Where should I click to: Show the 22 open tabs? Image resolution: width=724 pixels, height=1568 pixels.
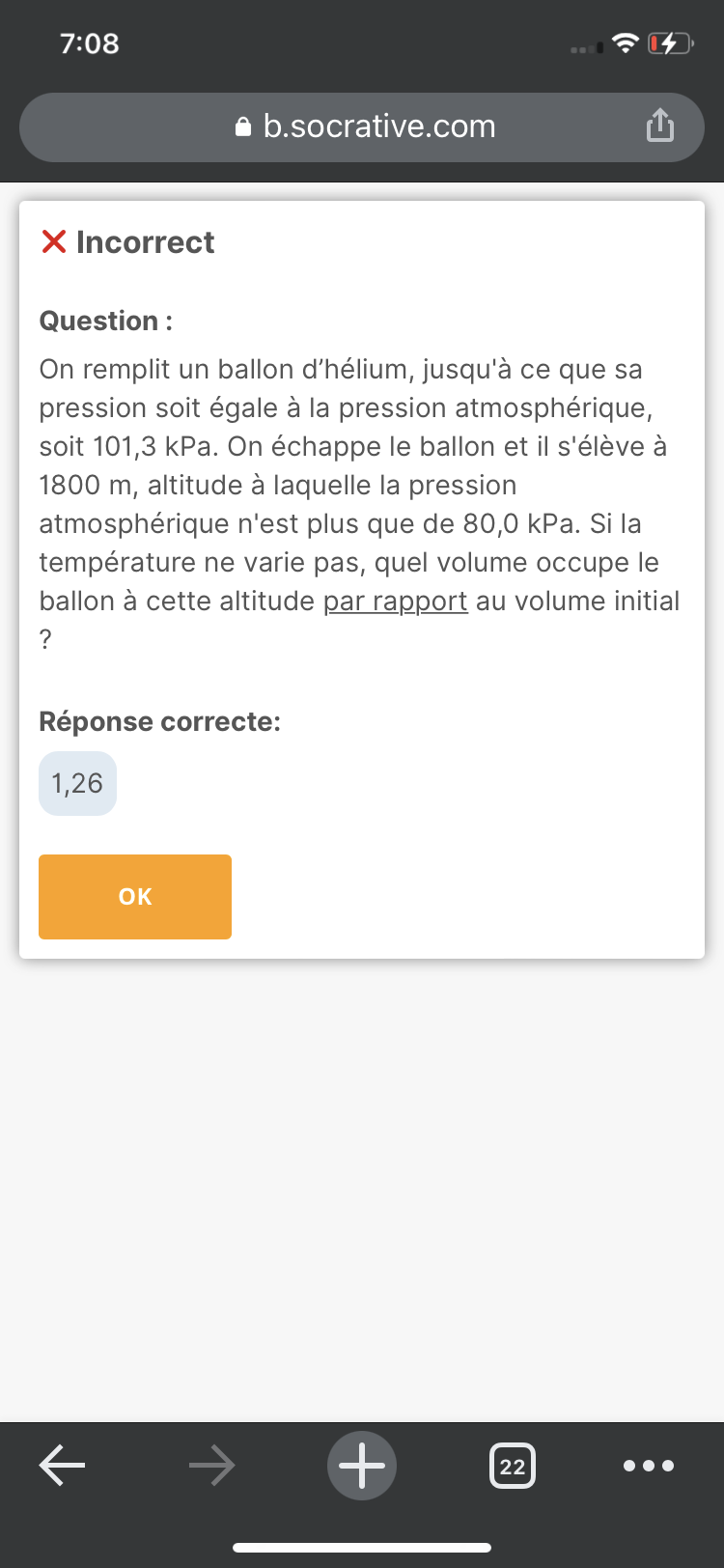pos(513,1466)
